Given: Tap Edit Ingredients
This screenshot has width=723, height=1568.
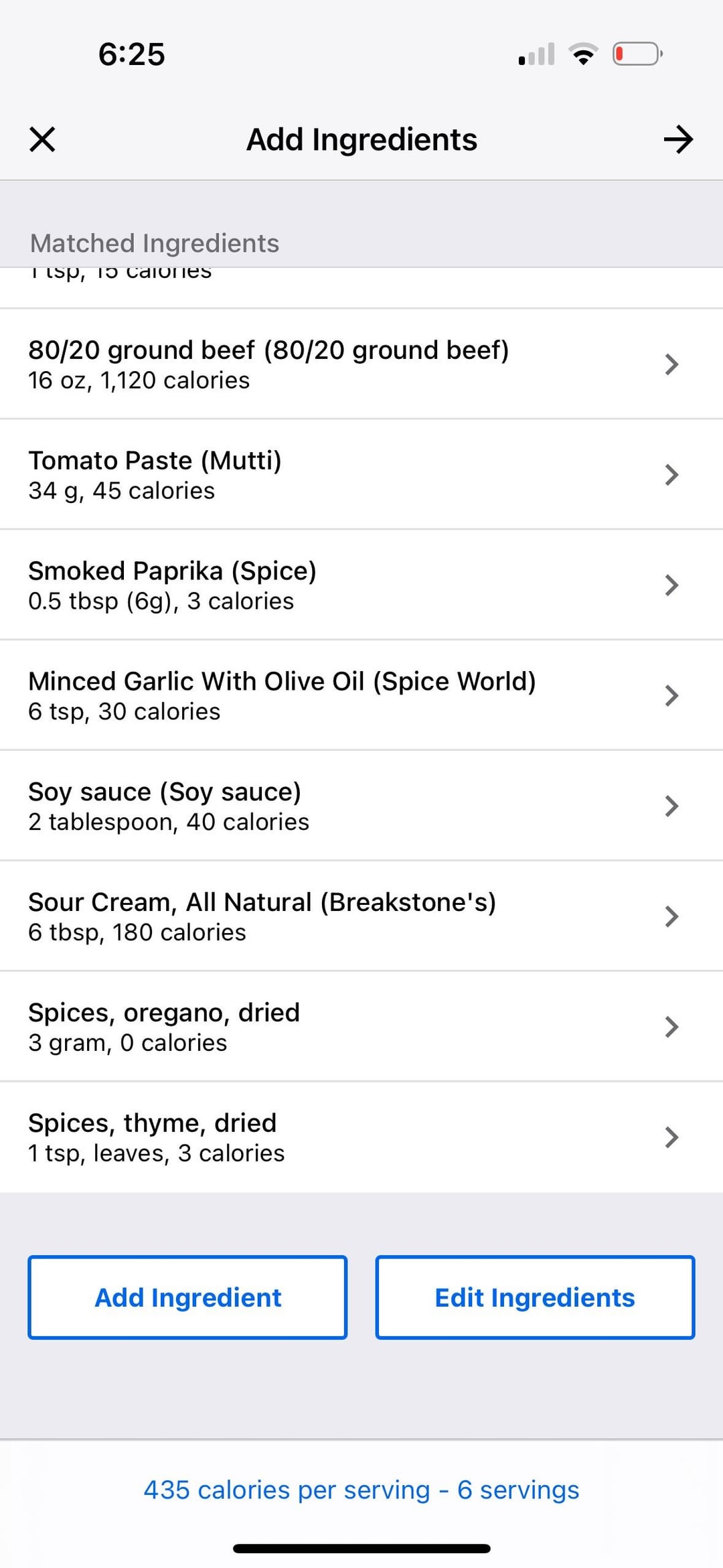Looking at the screenshot, I should (535, 1297).
